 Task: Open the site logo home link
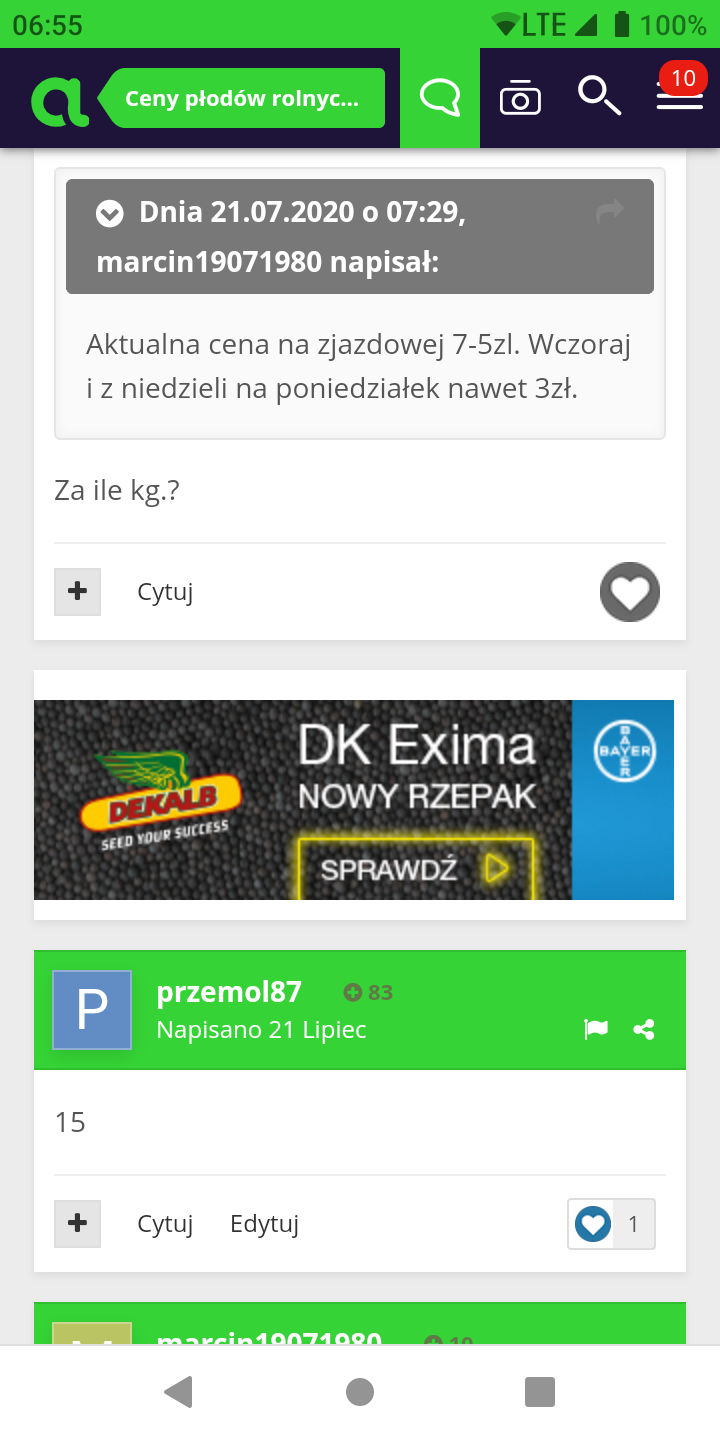click(60, 99)
